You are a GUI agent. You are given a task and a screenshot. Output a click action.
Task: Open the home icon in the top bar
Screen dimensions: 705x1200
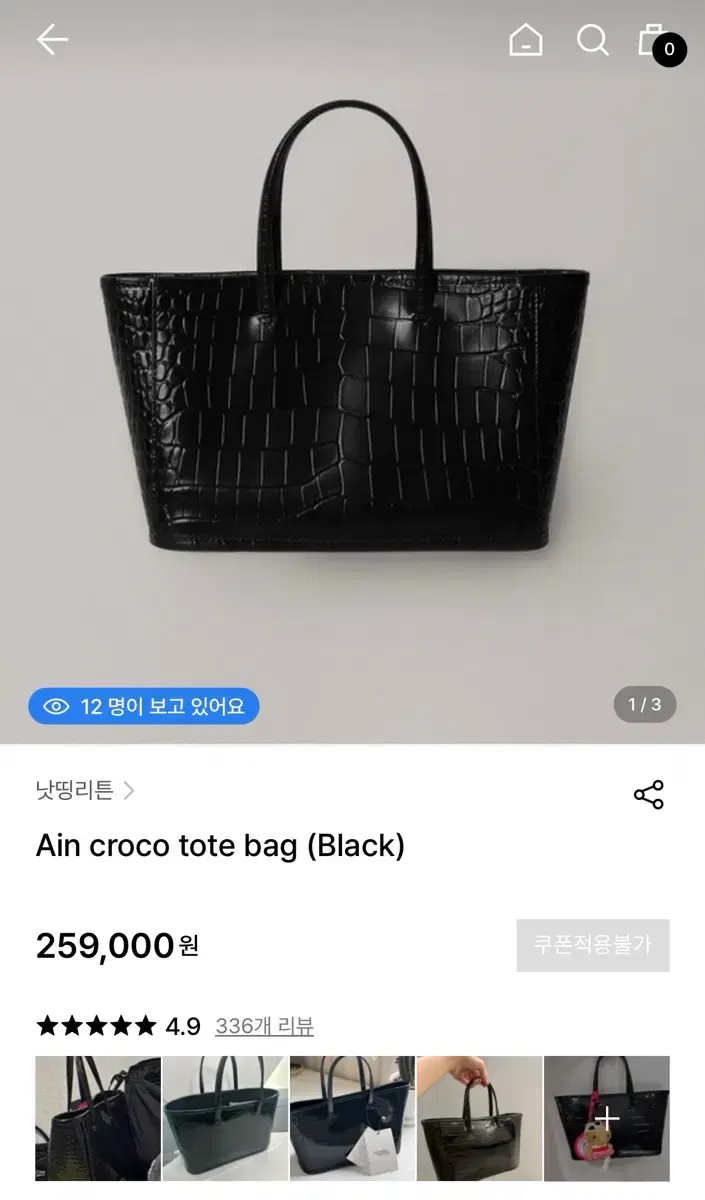pos(526,40)
